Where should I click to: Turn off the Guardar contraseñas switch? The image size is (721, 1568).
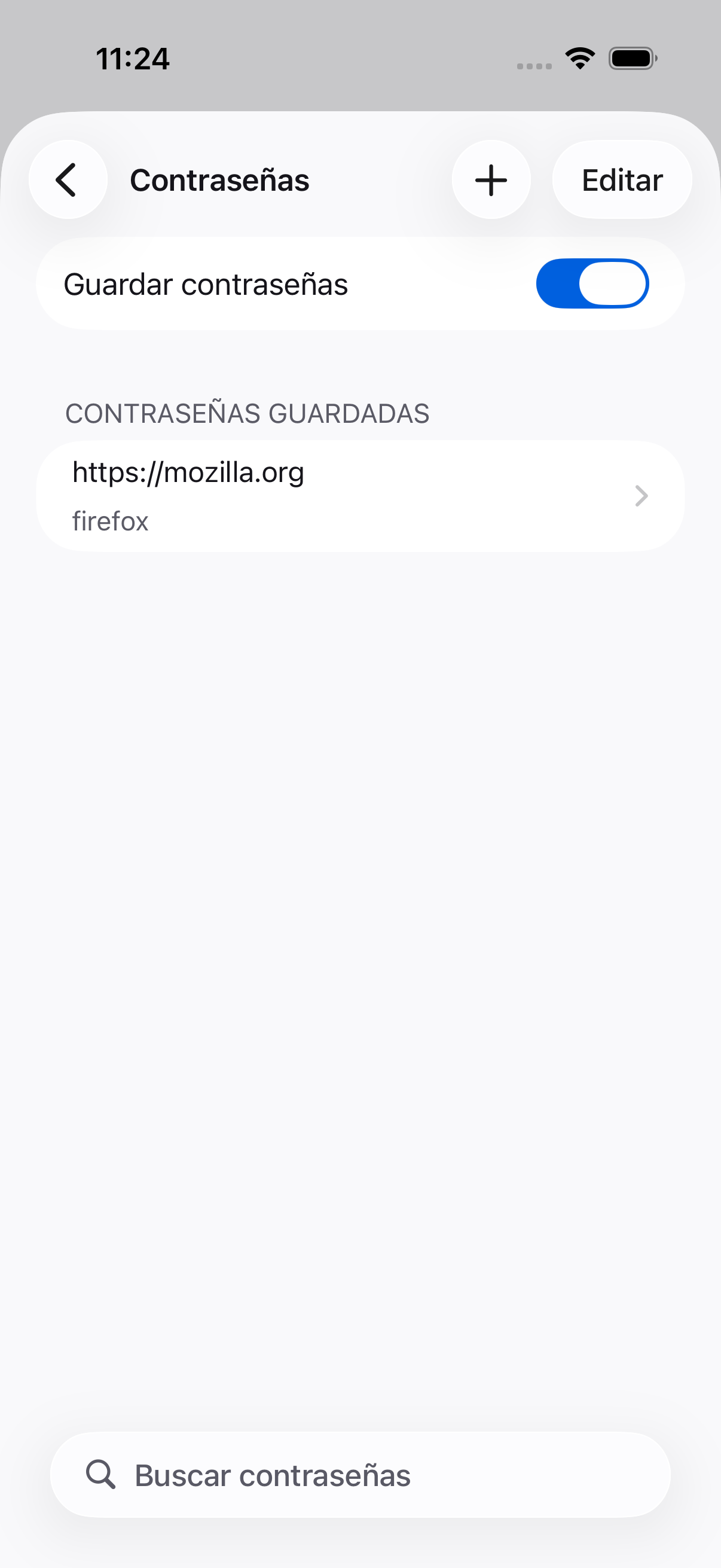592,283
